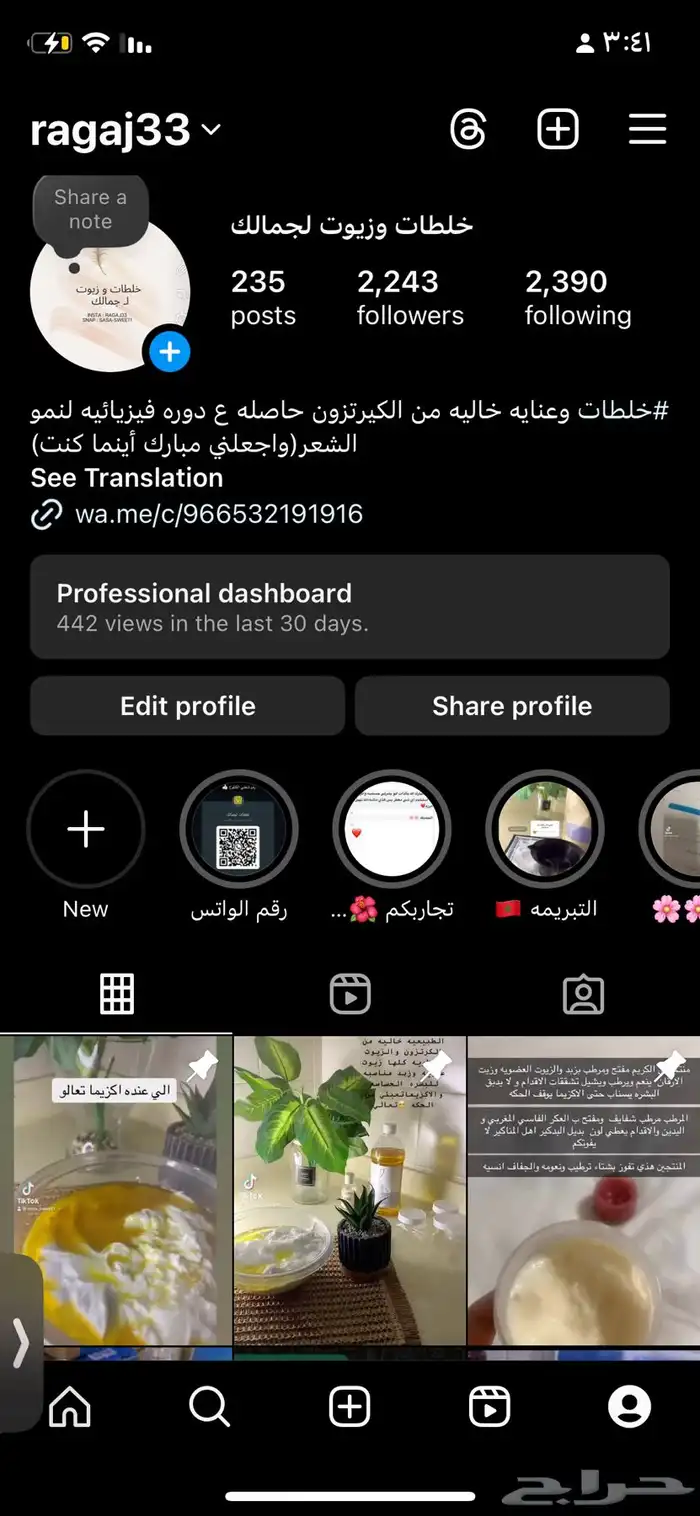Open the رقم الواتس highlight
700x1516 pixels.
[239, 829]
